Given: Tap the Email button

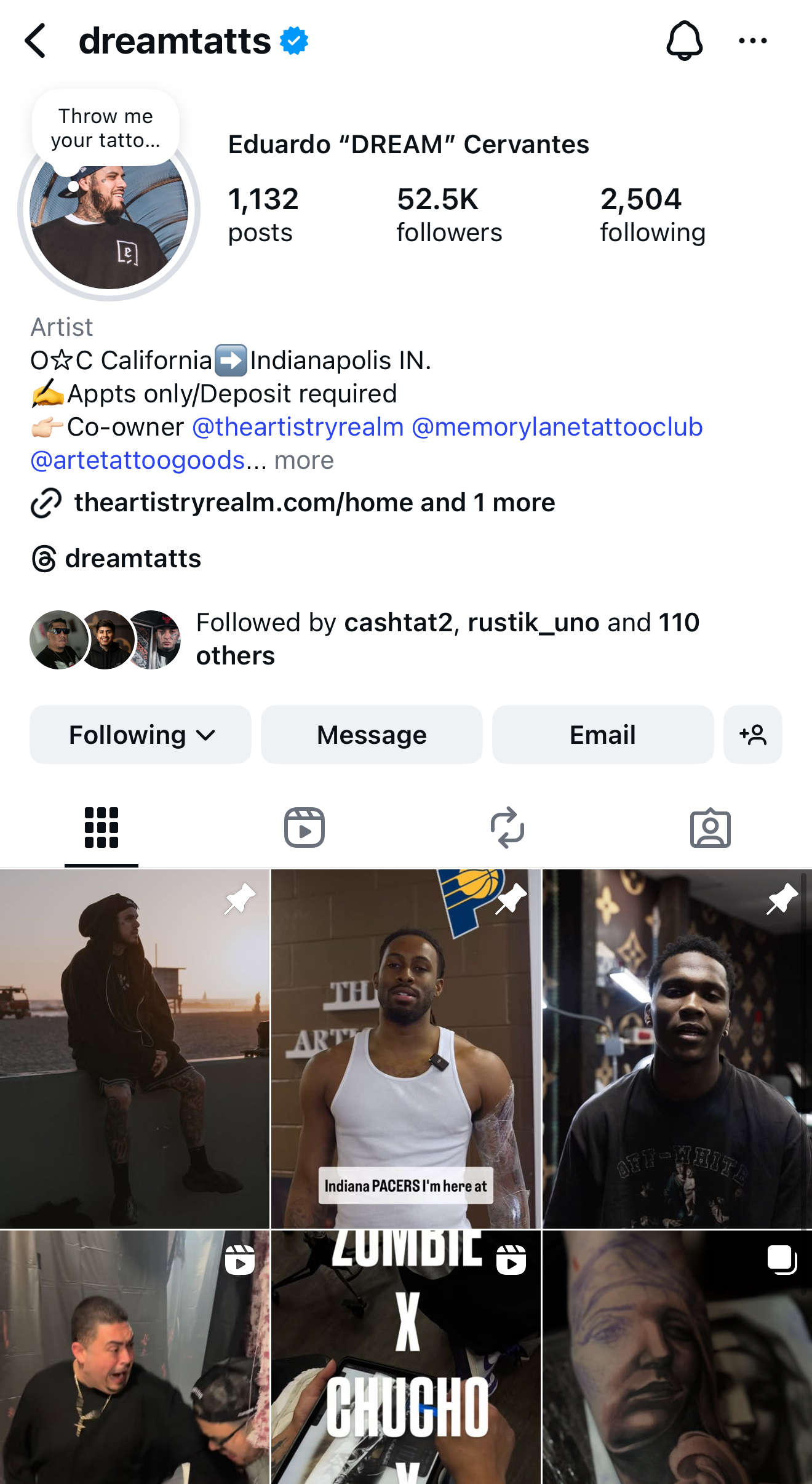Looking at the screenshot, I should tap(602, 735).
